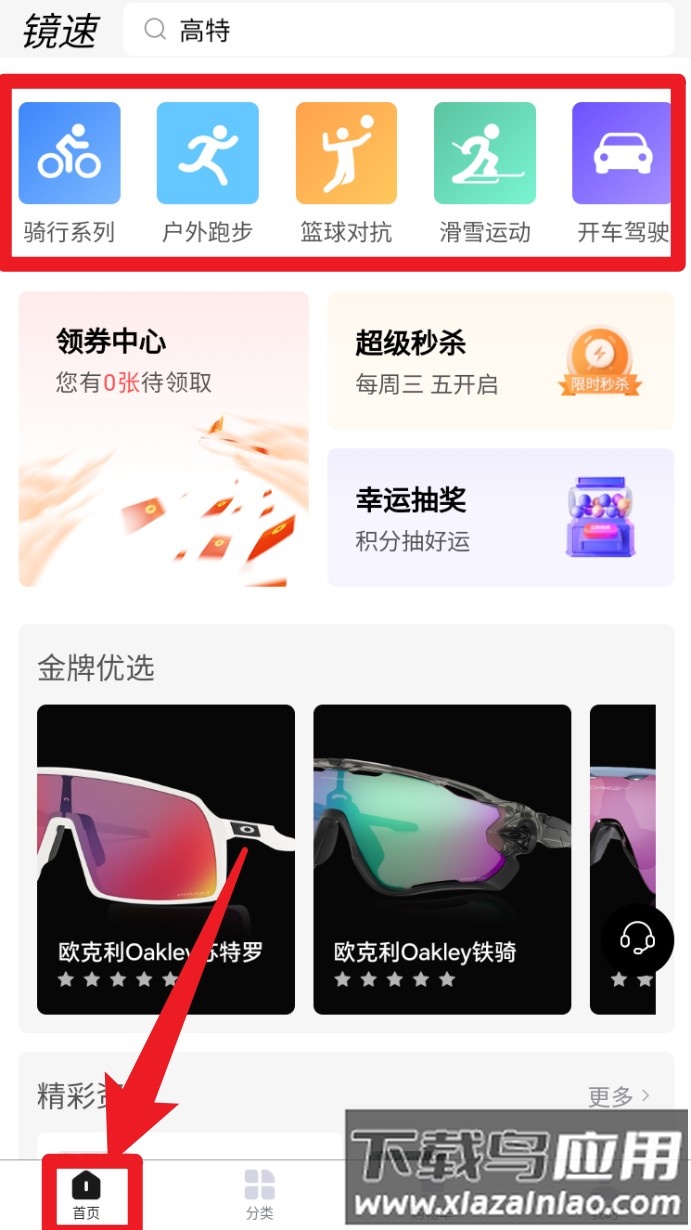The width and height of the screenshot is (691, 1230).
Task: Contact customer service via headset icon
Action: tap(637, 939)
